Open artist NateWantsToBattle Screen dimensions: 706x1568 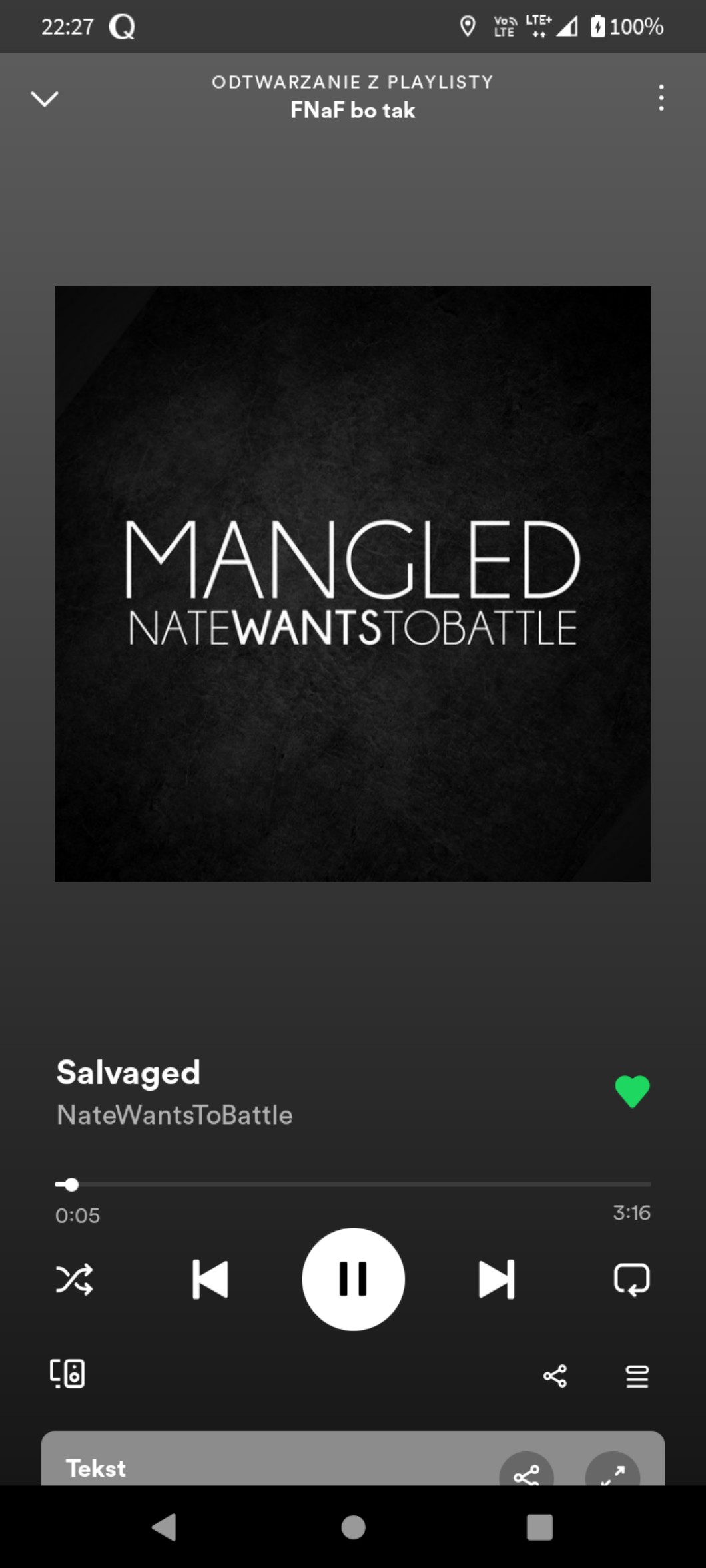coord(175,1115)
